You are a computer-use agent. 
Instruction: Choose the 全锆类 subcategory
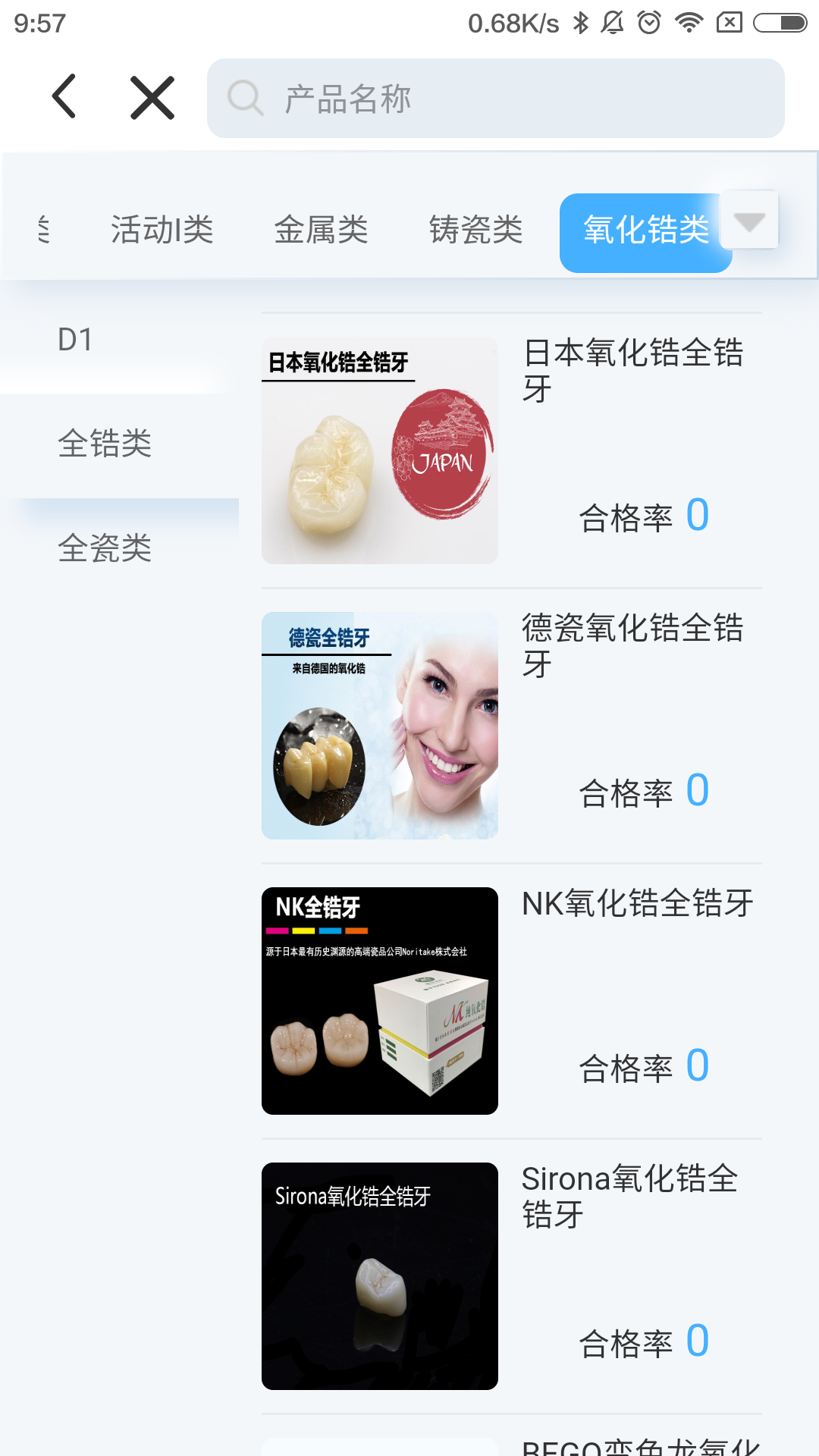105,444
